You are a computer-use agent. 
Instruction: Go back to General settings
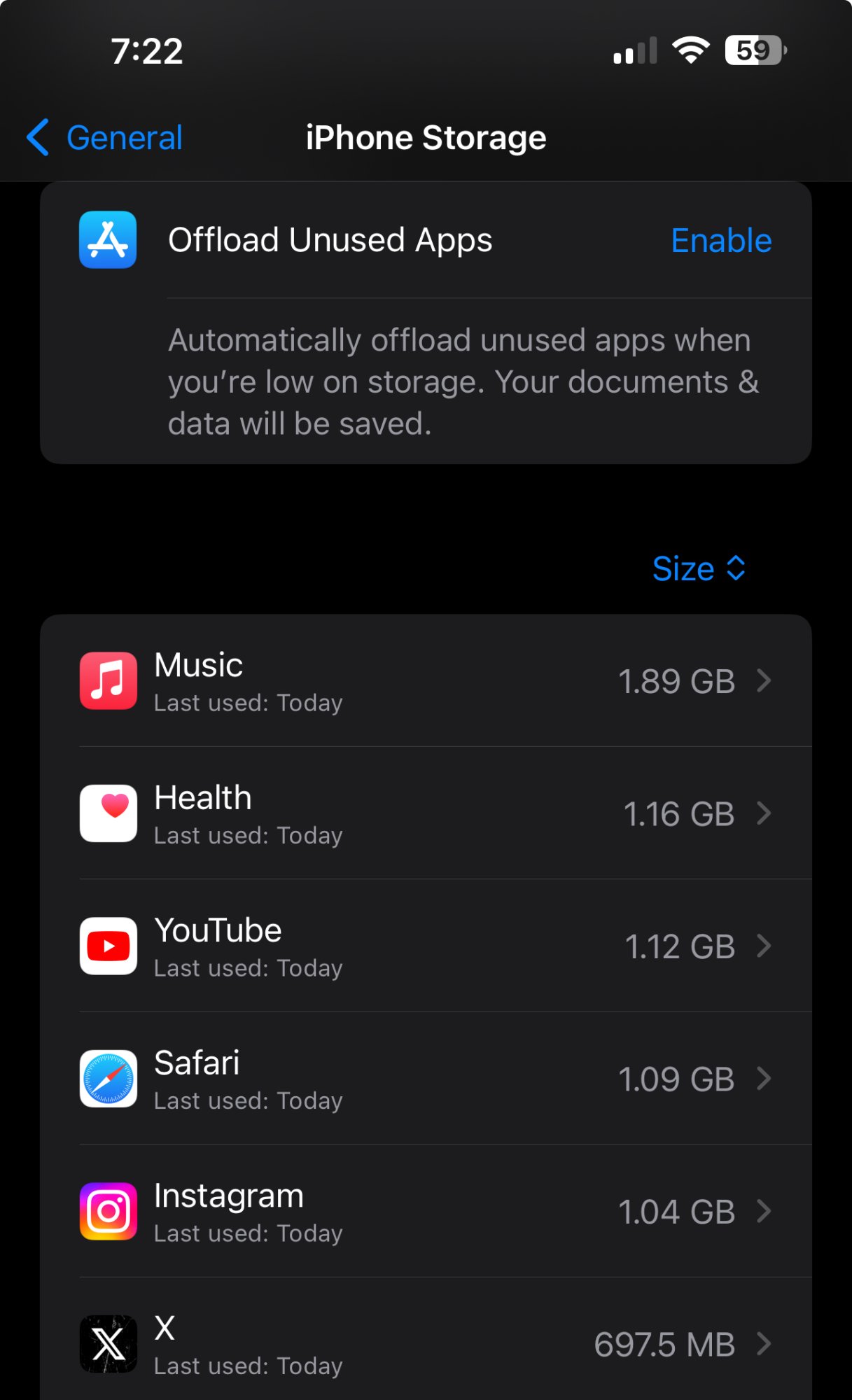(105, 137)
